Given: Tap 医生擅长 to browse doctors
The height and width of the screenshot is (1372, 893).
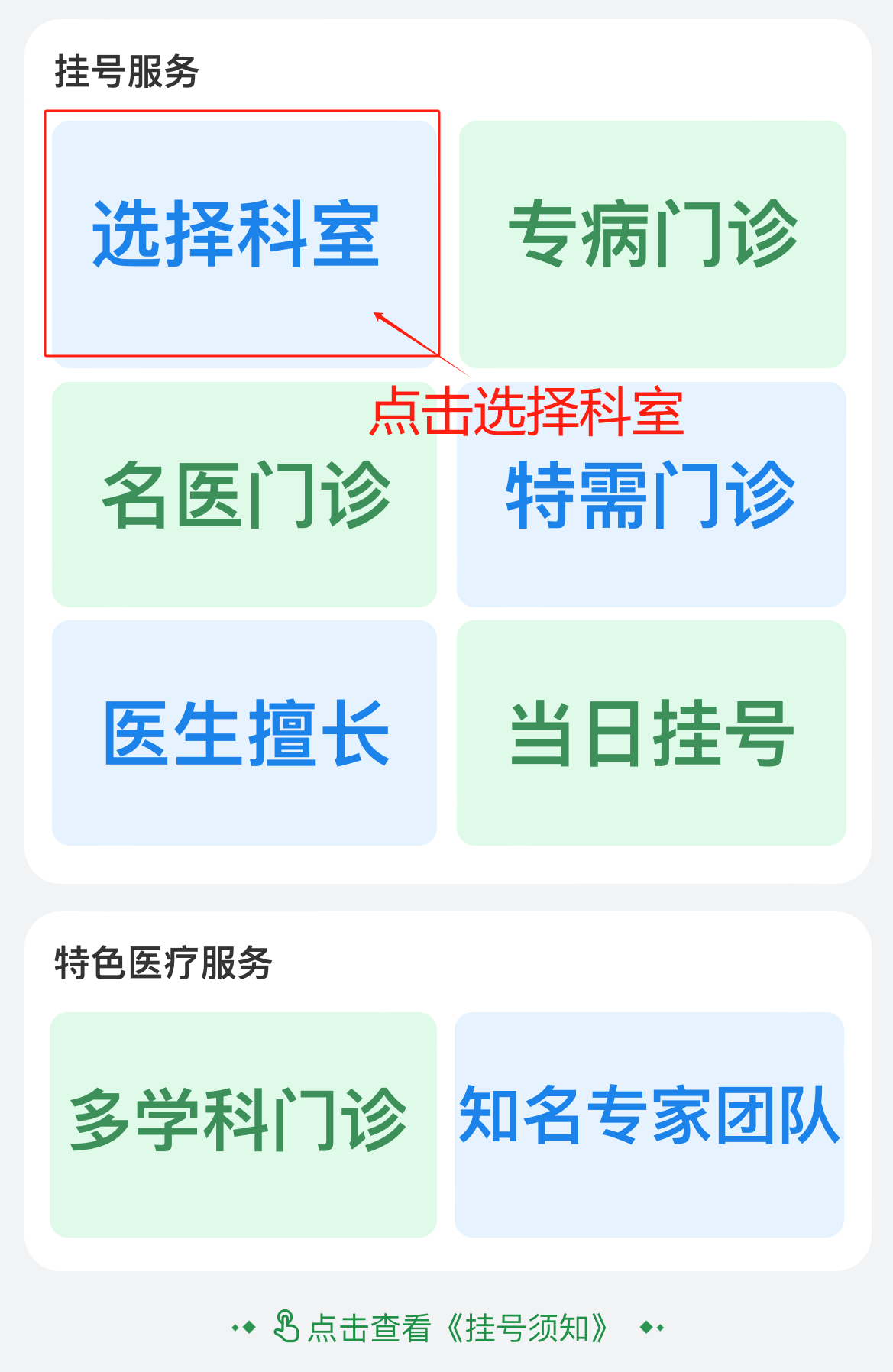Looking at the screenshot, I should 244,733.
